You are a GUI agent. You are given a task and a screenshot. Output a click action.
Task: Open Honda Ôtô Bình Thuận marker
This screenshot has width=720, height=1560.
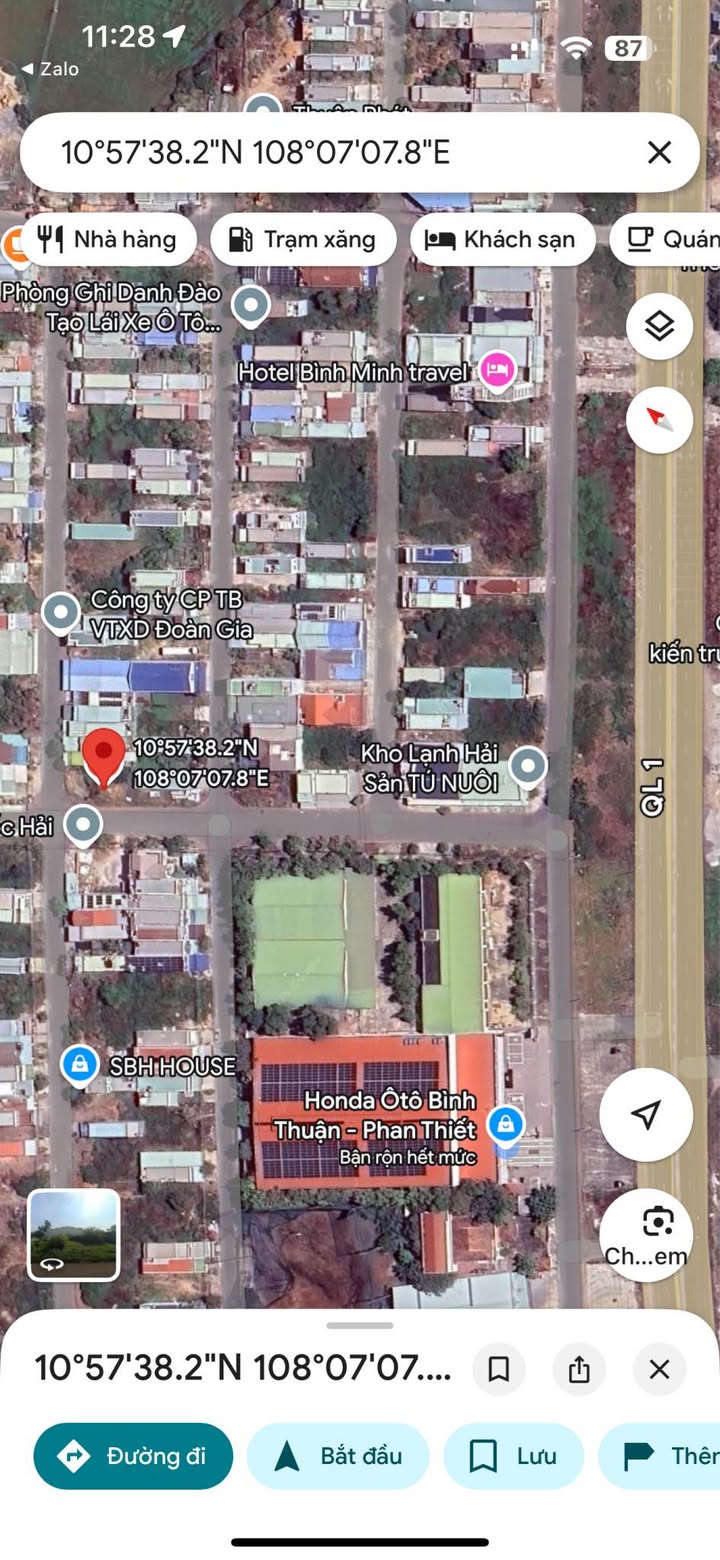507,1124
